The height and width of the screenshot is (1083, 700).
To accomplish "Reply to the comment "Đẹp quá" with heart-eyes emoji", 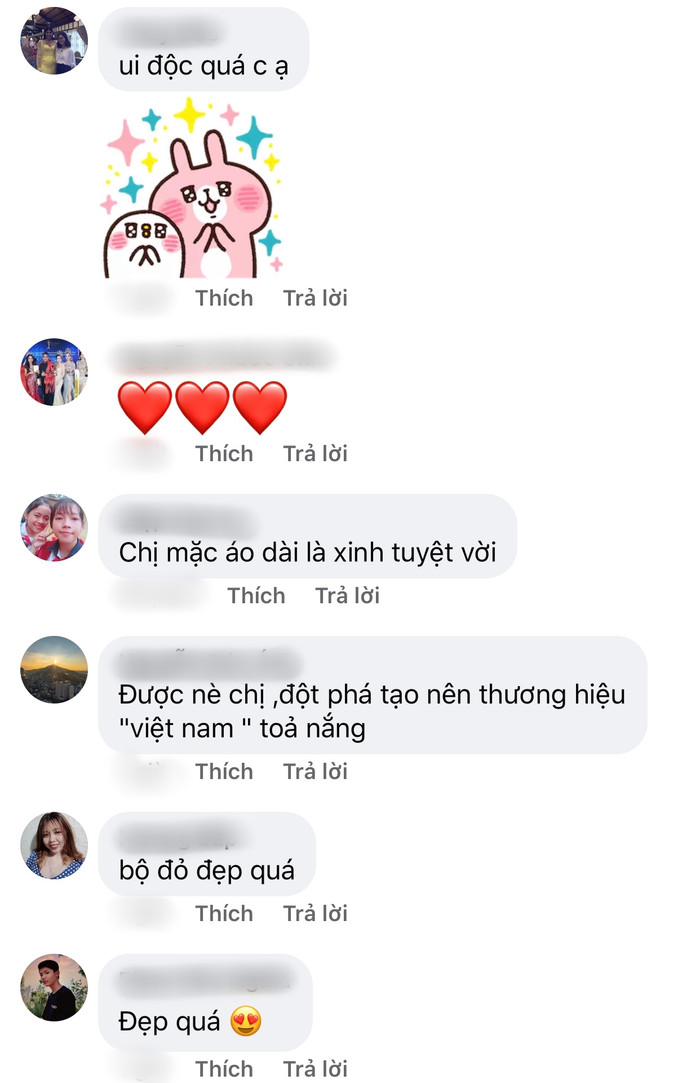I will click(x=315, y=1069).
